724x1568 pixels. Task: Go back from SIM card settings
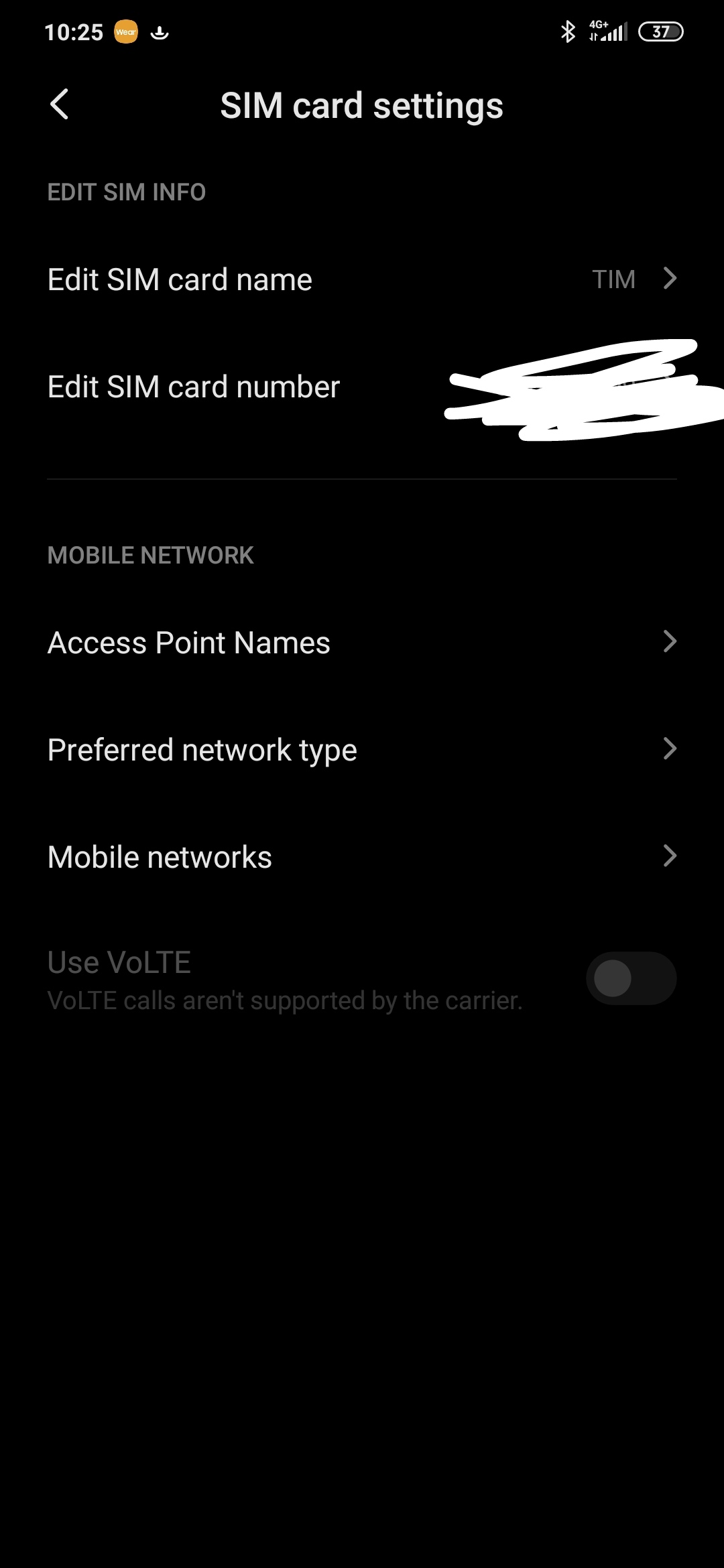pos(59,105)
